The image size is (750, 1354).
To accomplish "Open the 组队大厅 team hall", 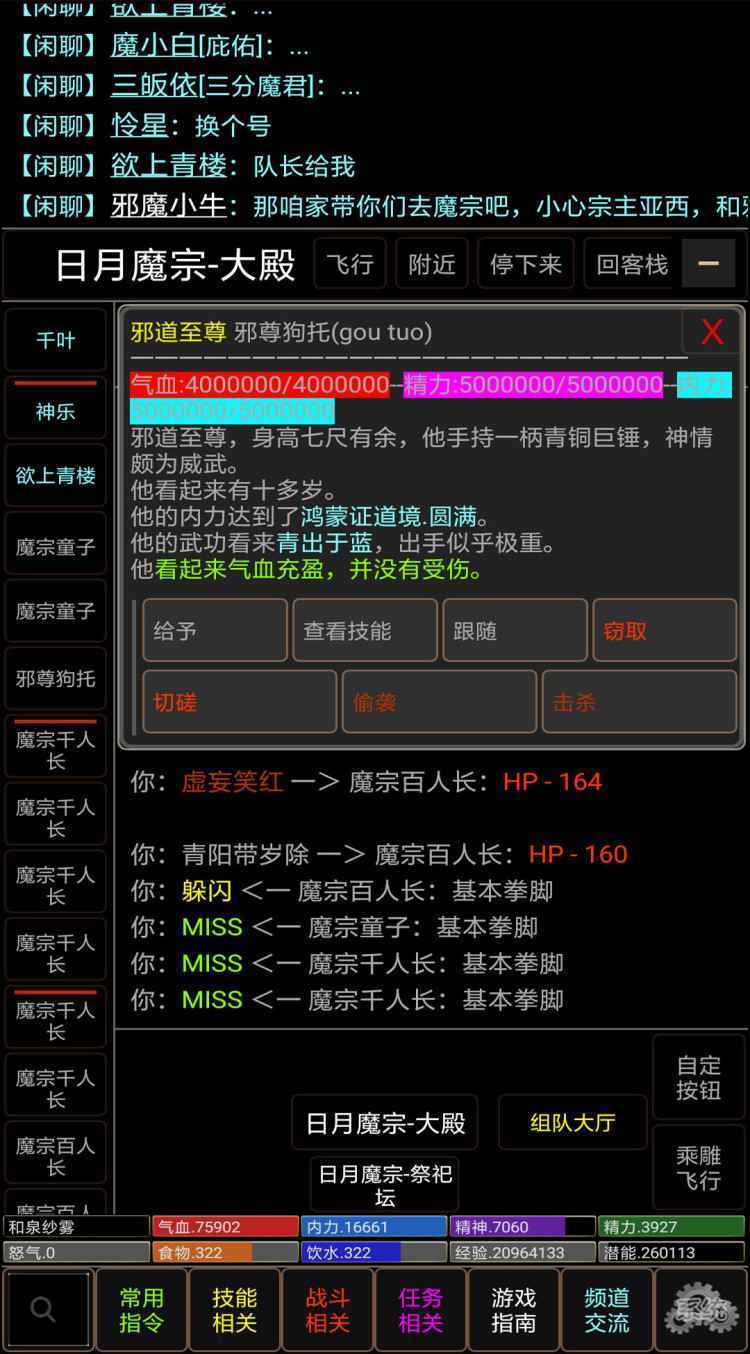I will pos(572,1123).
